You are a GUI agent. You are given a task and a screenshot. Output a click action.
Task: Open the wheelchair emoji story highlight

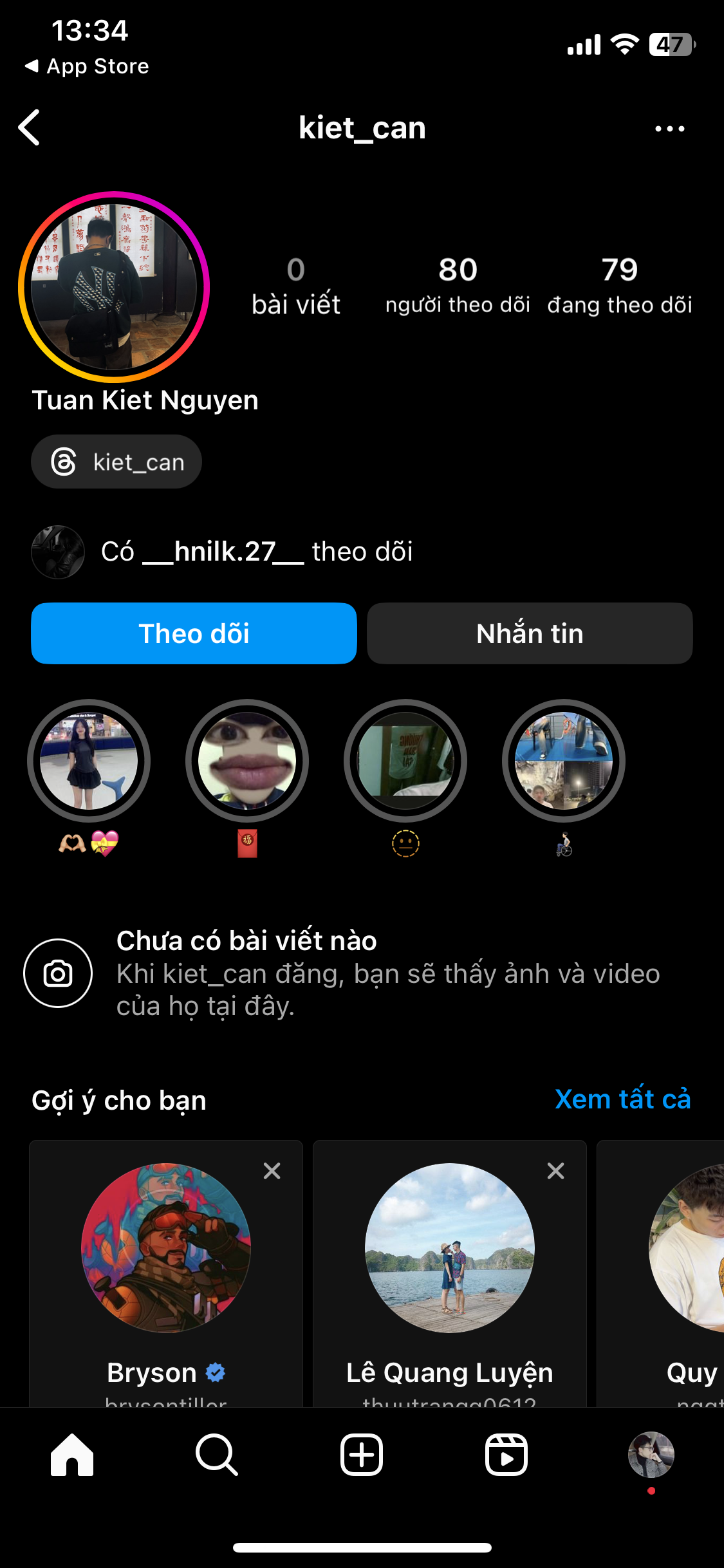click(564, 761)
